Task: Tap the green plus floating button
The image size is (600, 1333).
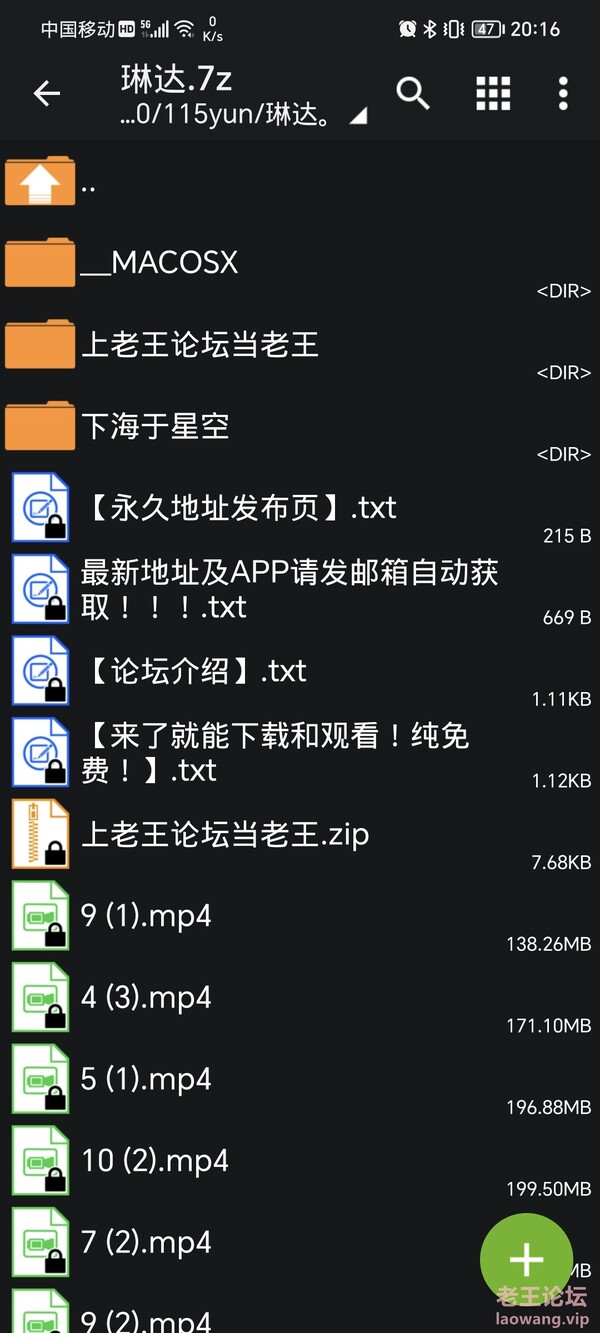Action: tap(527, 1260)
